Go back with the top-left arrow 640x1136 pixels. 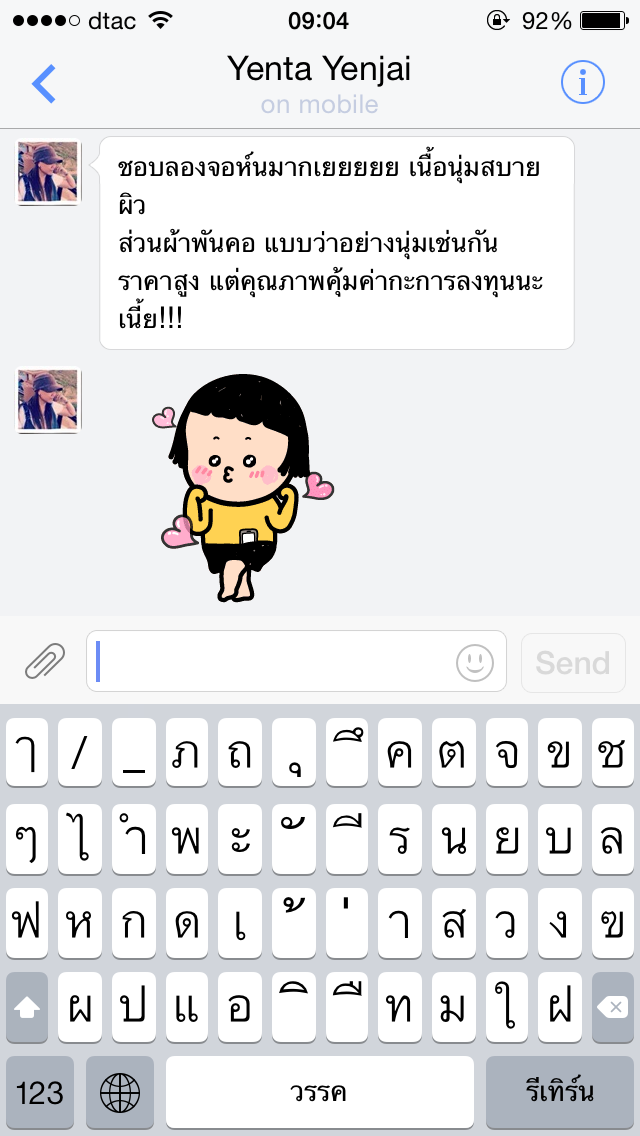click(x=44, y=84)
